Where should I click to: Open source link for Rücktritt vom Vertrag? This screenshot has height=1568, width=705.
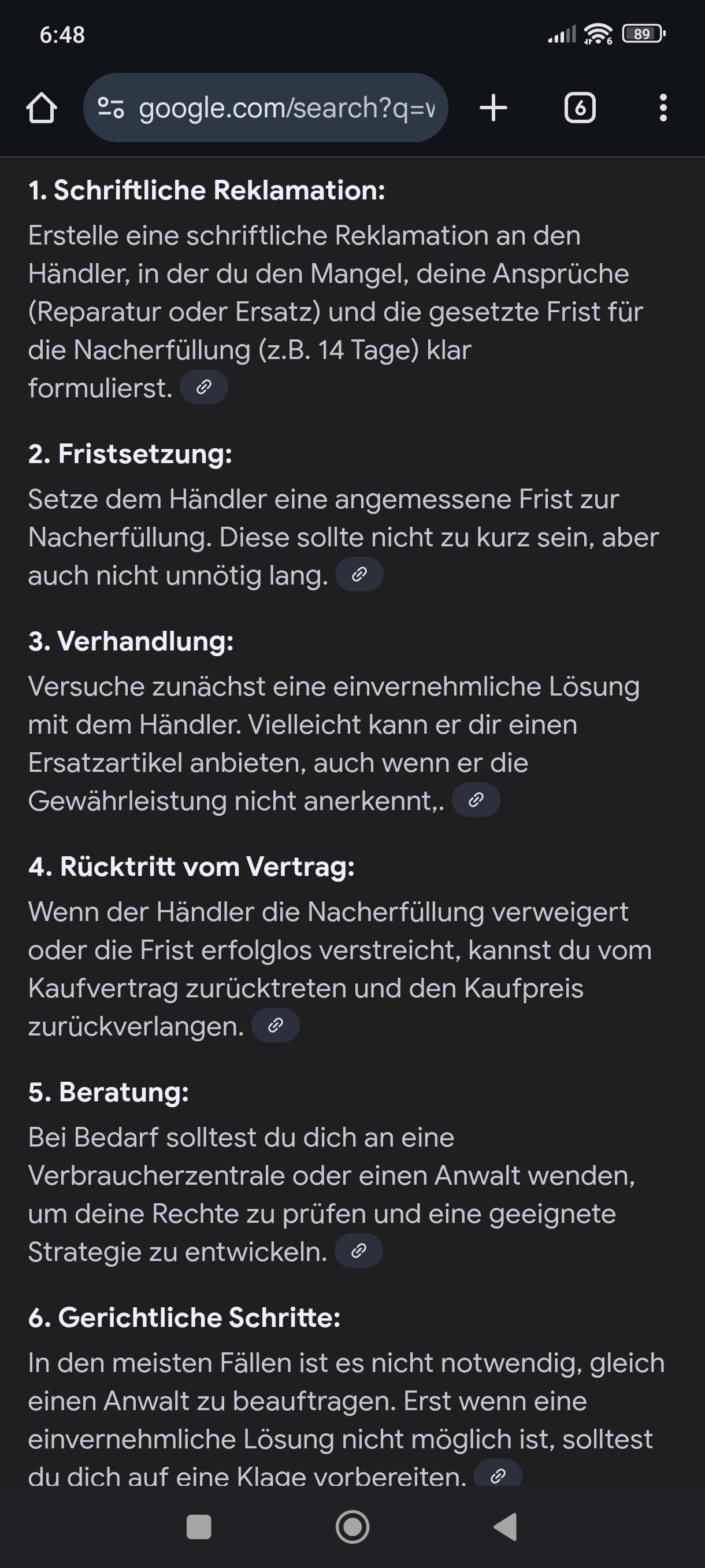tap(275, 1026)
